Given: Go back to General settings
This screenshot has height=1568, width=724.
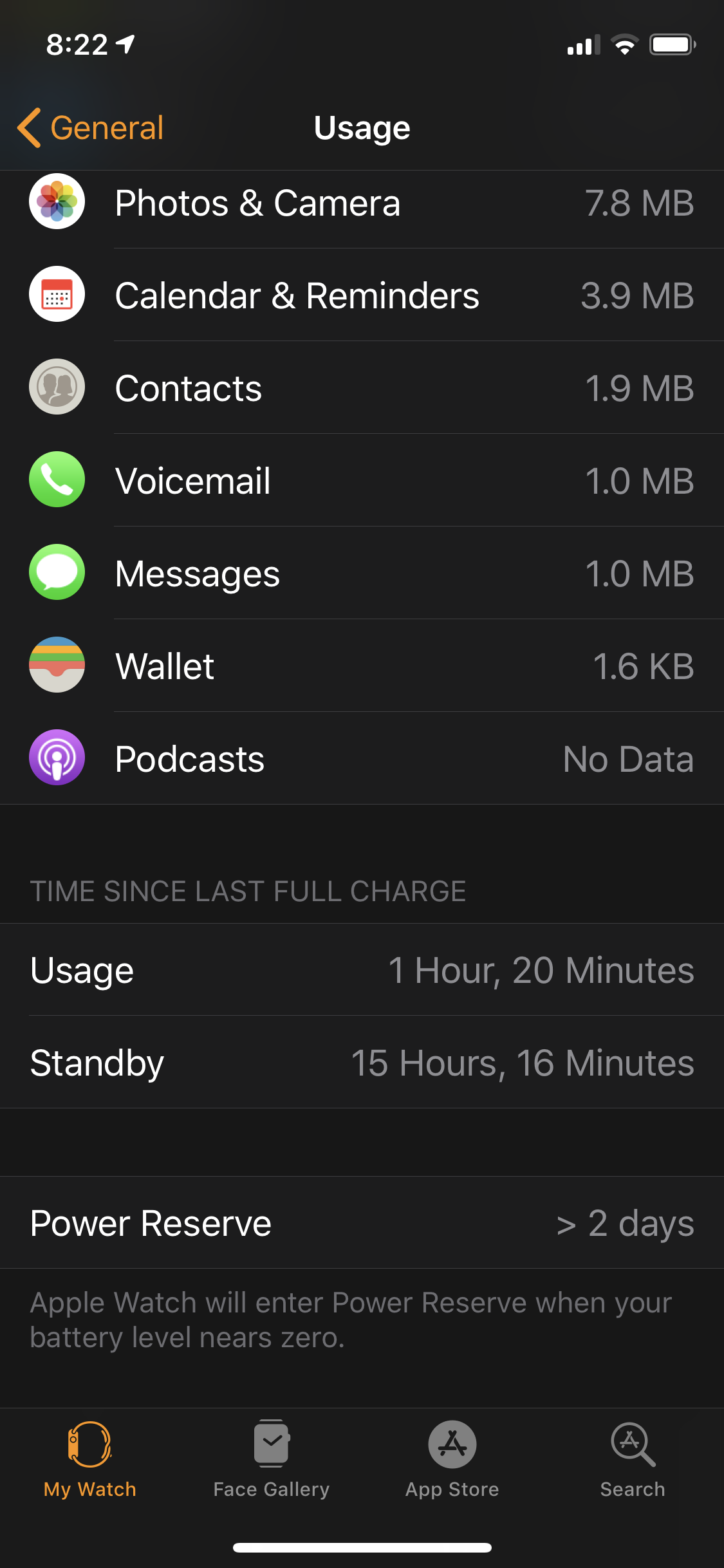Looking at the screenshot, I should click(x=91, y=127).
